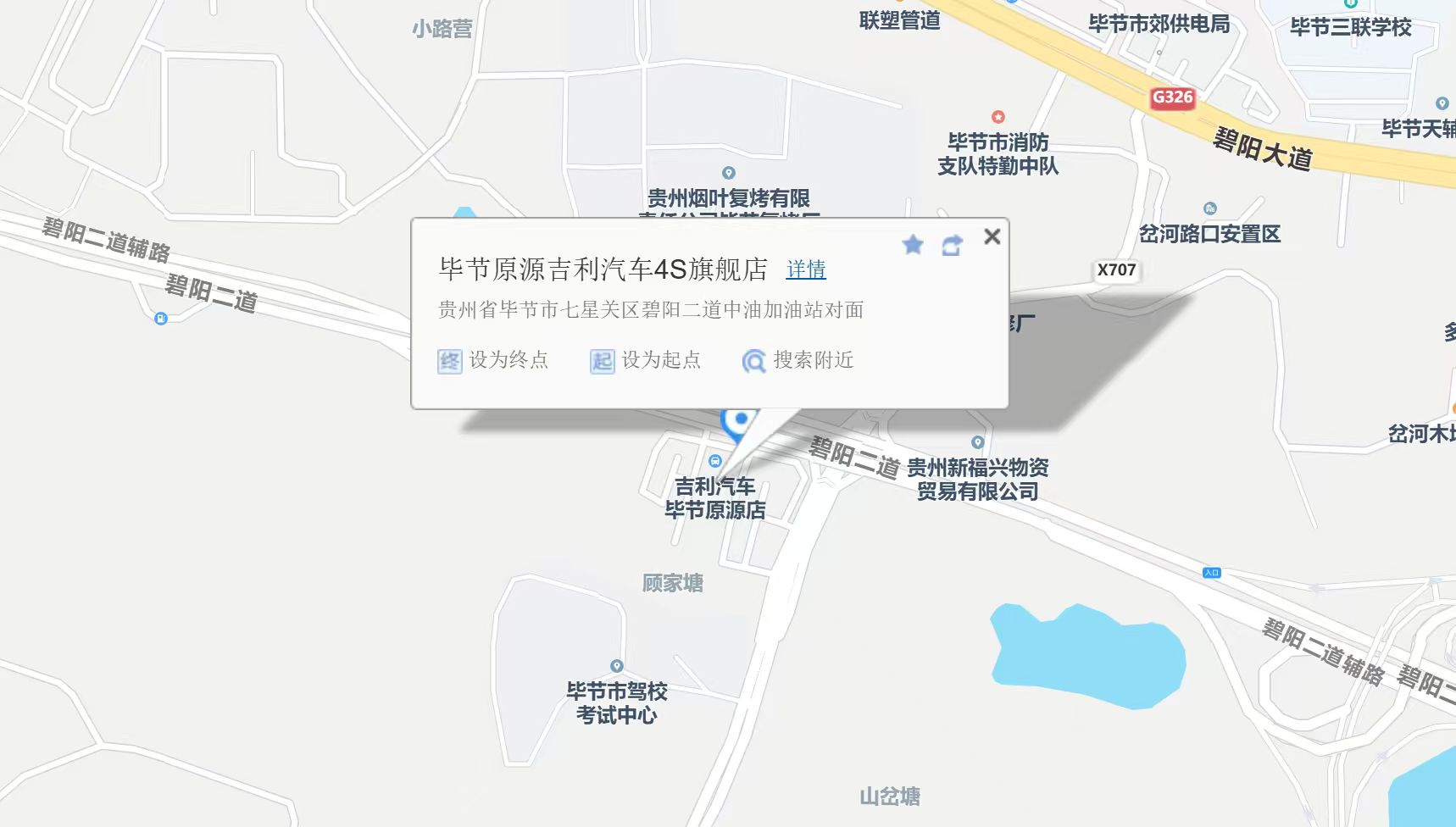Select 设为终点 to set as destination
Viewport: 1456px width, 827px height.
(493, 360)
